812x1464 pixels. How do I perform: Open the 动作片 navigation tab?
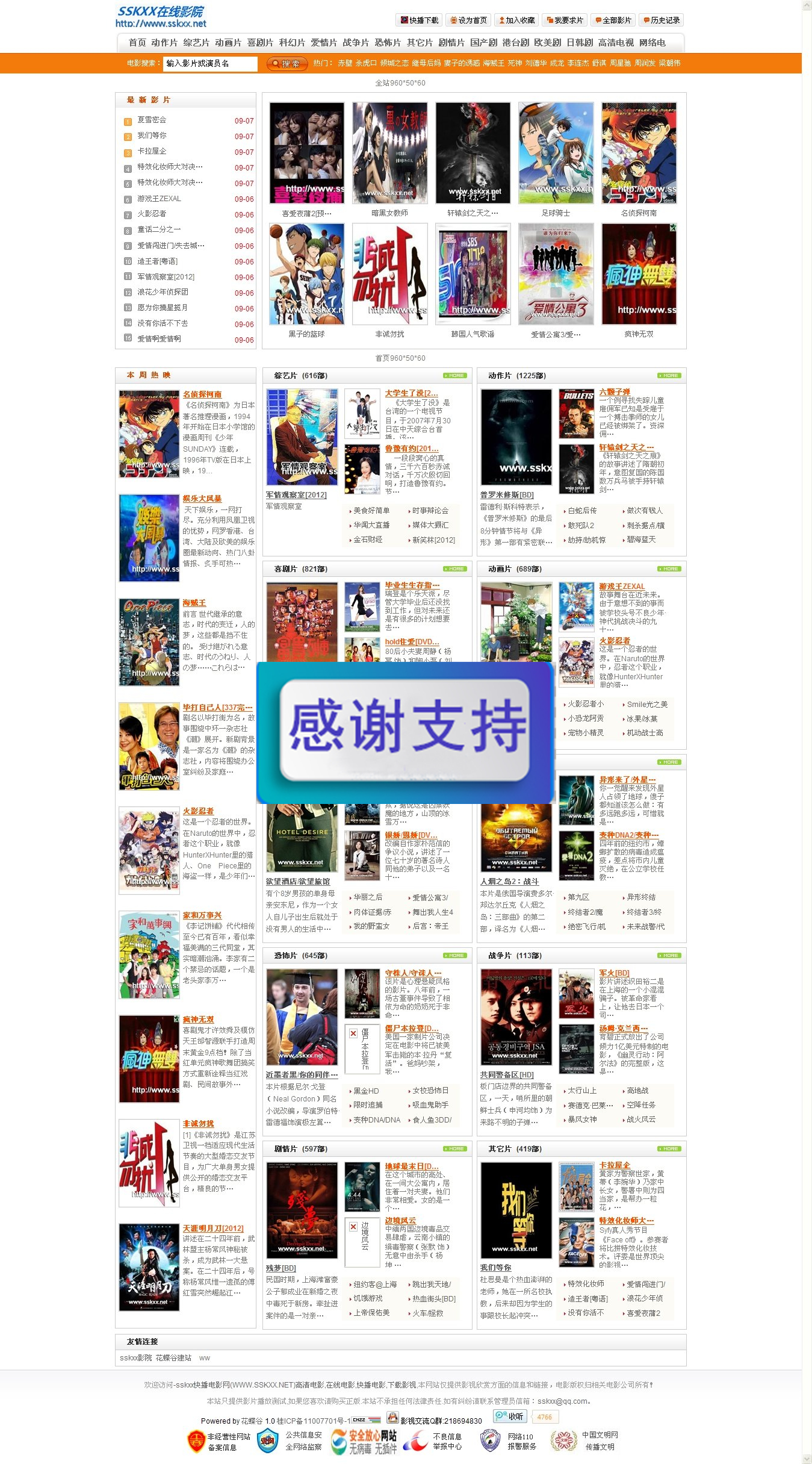click(164, 43)
